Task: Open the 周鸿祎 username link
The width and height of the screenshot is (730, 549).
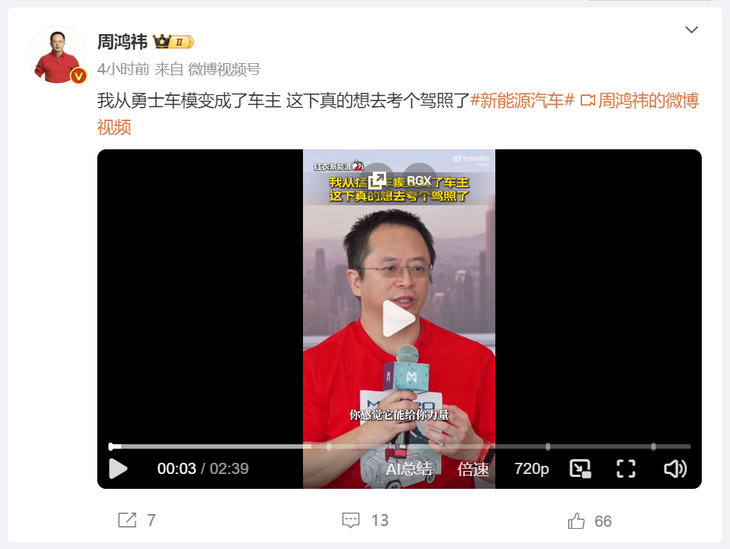Action: tap(122, 42)
